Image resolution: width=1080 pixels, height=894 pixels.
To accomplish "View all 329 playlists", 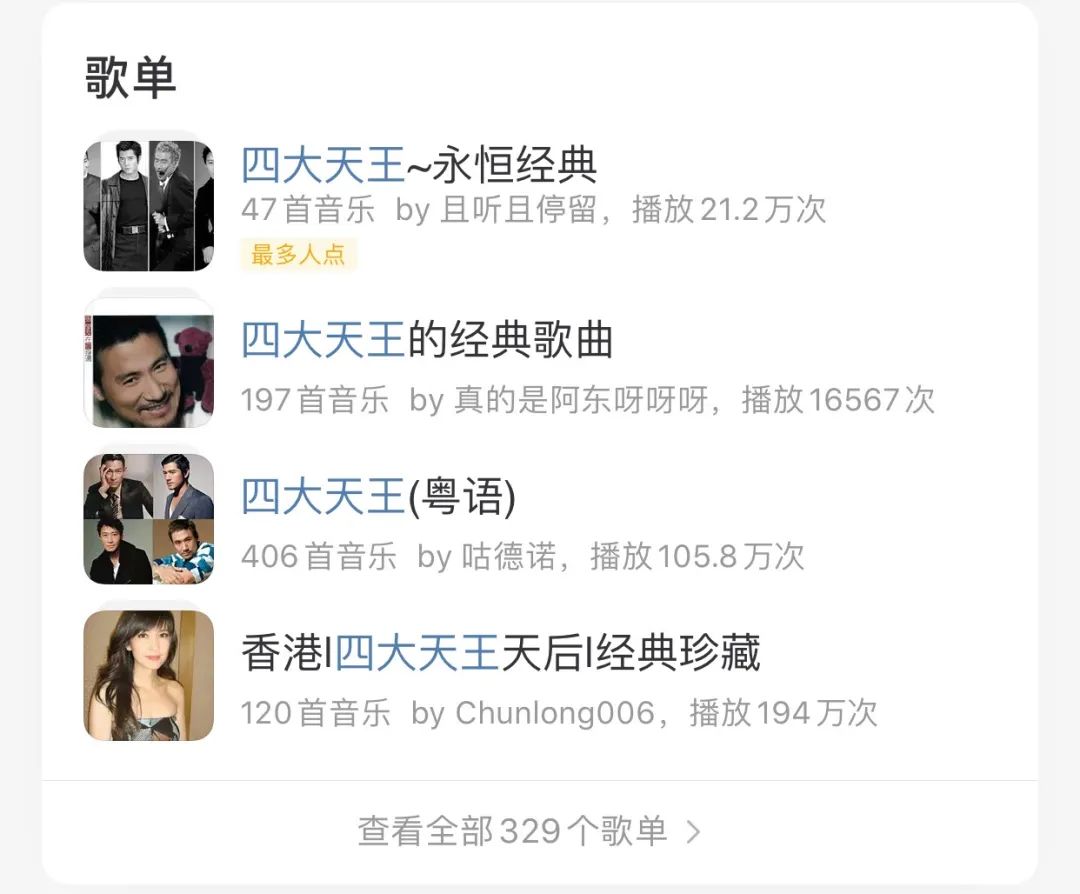I will [530, 831].
